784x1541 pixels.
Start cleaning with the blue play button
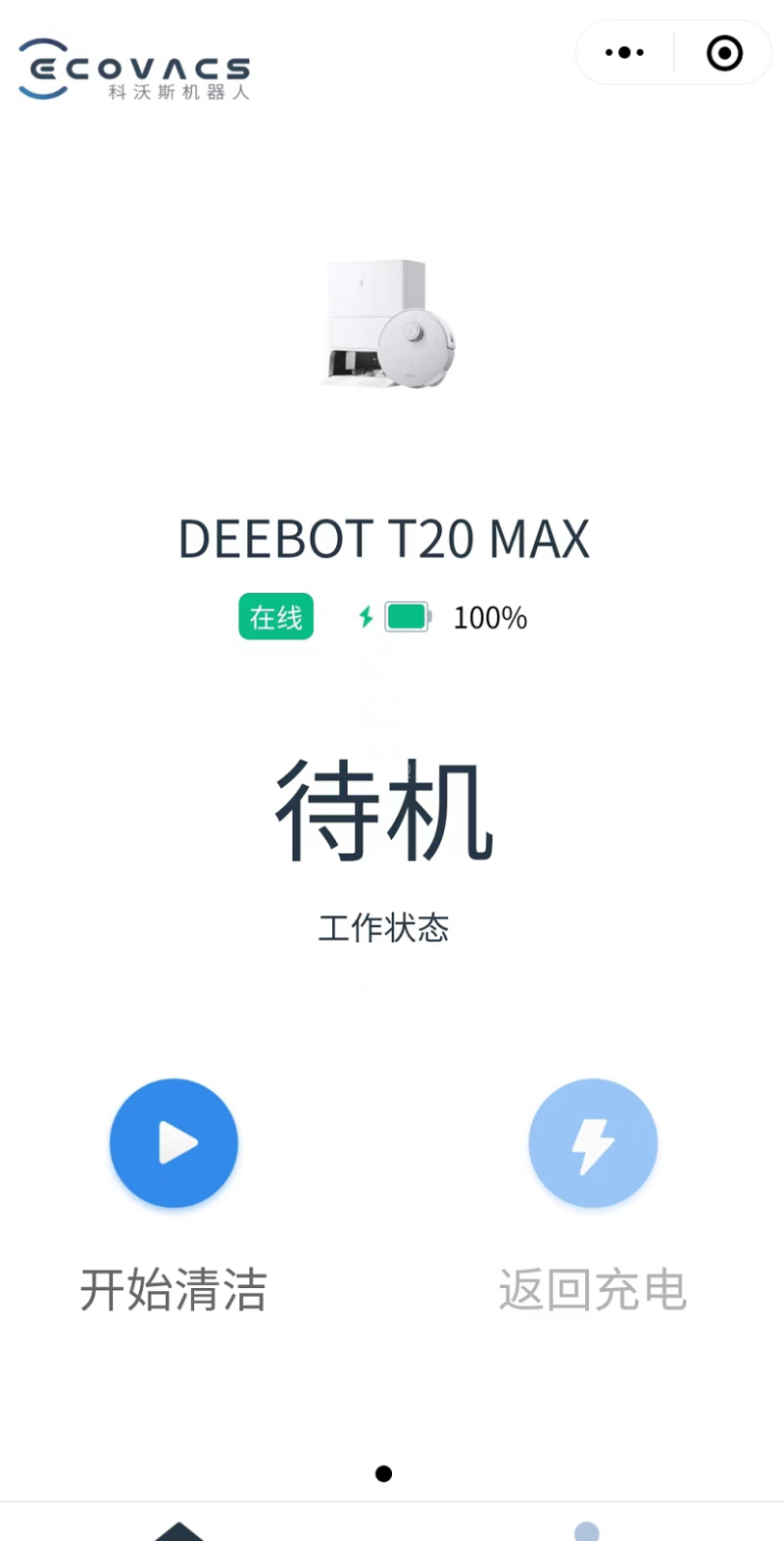pos(174,1143)
